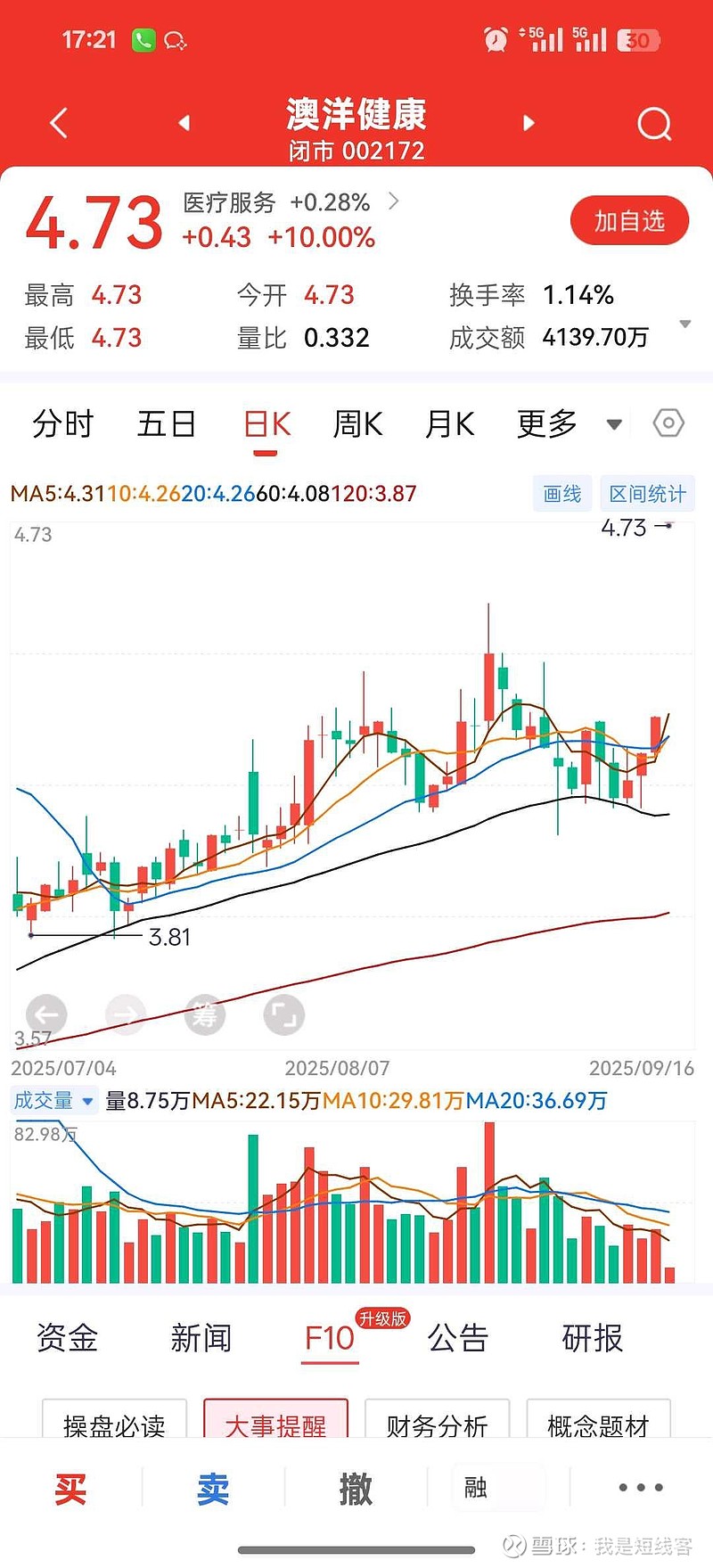Switch to the previous stock
This screenshot has width=713, height=1568.
(x=184, y=123)
